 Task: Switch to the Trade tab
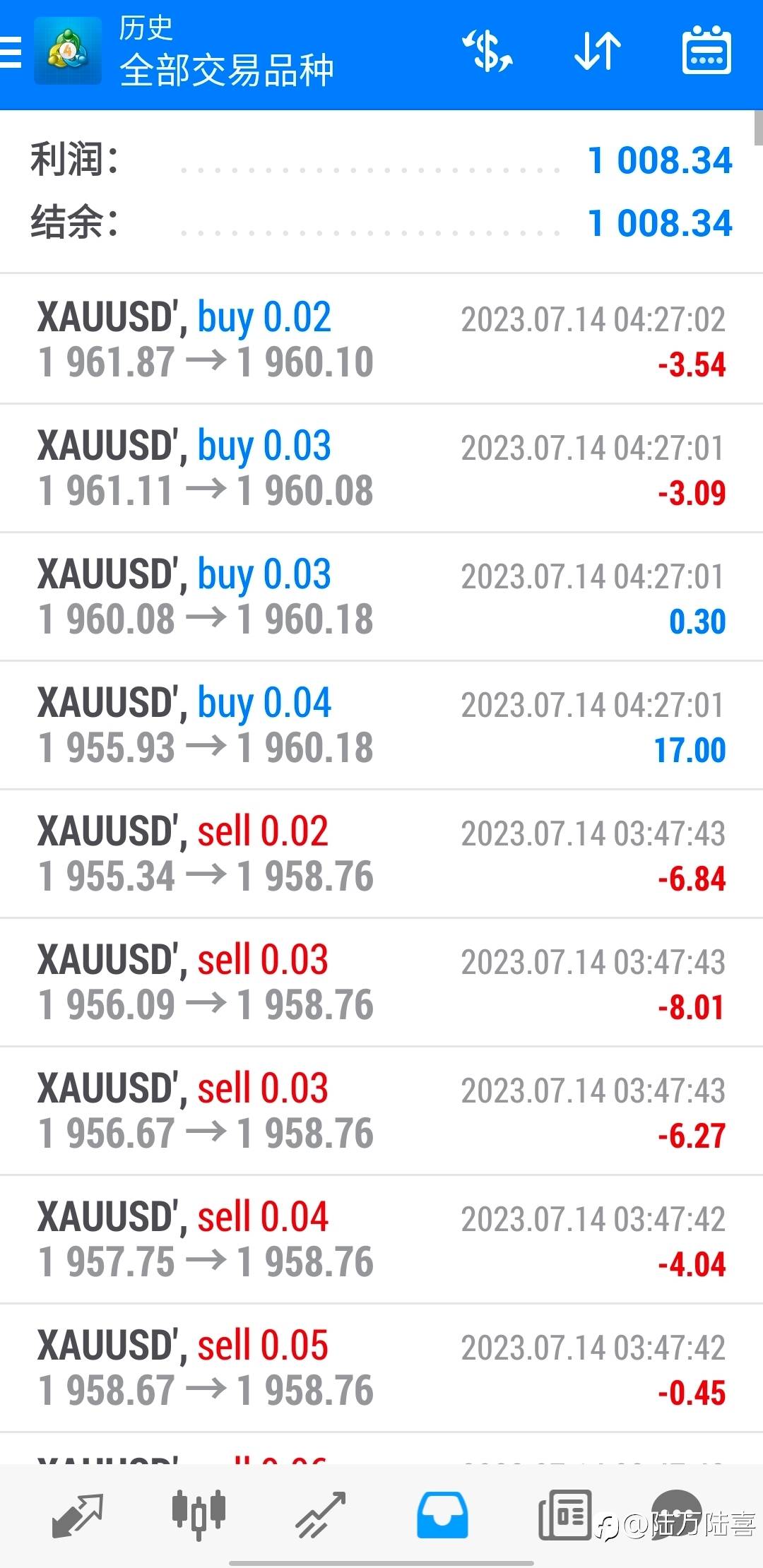click(320, 1516)
